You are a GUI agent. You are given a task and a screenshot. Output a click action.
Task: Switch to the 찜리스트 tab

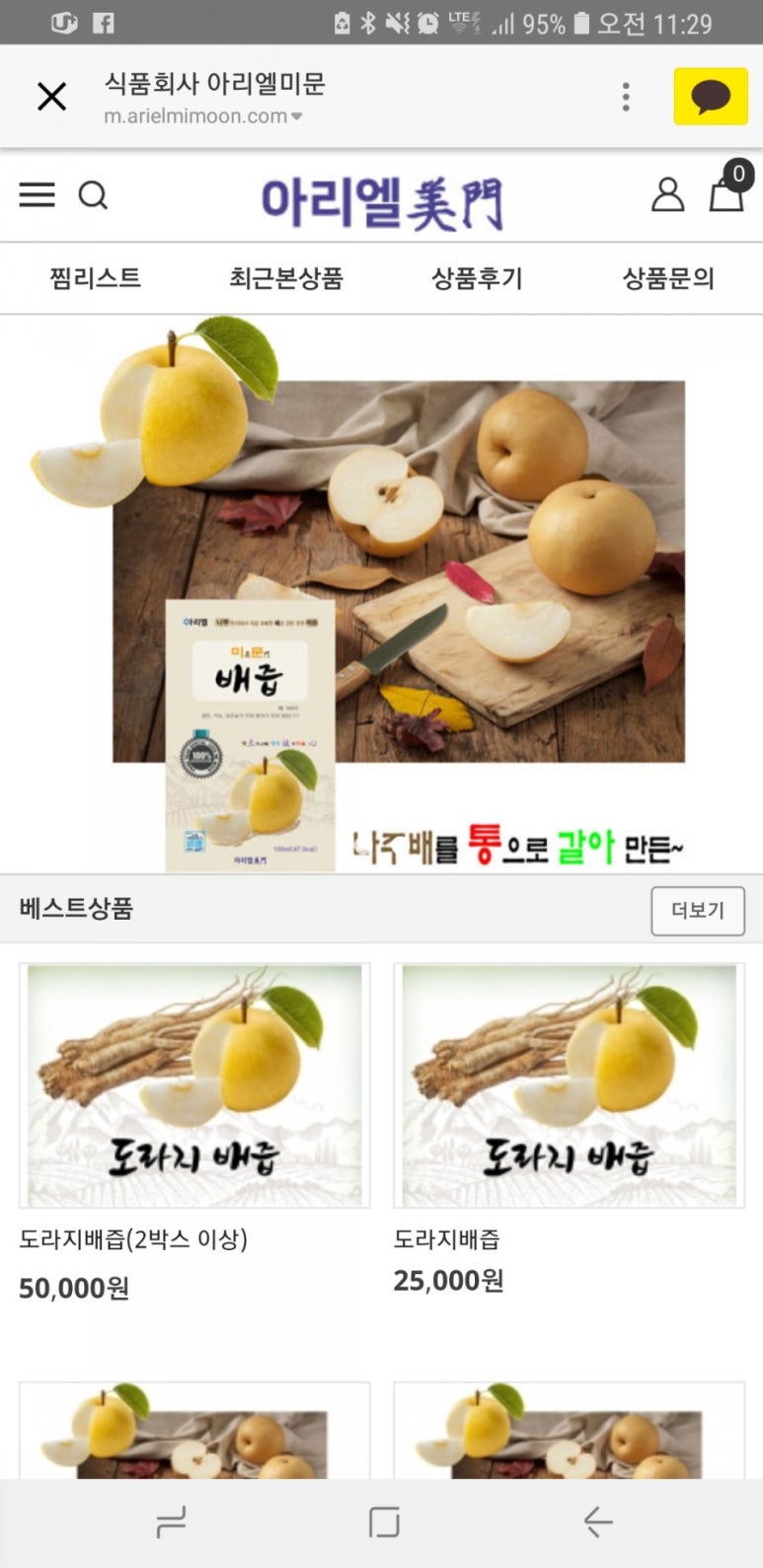pos(96,278)
